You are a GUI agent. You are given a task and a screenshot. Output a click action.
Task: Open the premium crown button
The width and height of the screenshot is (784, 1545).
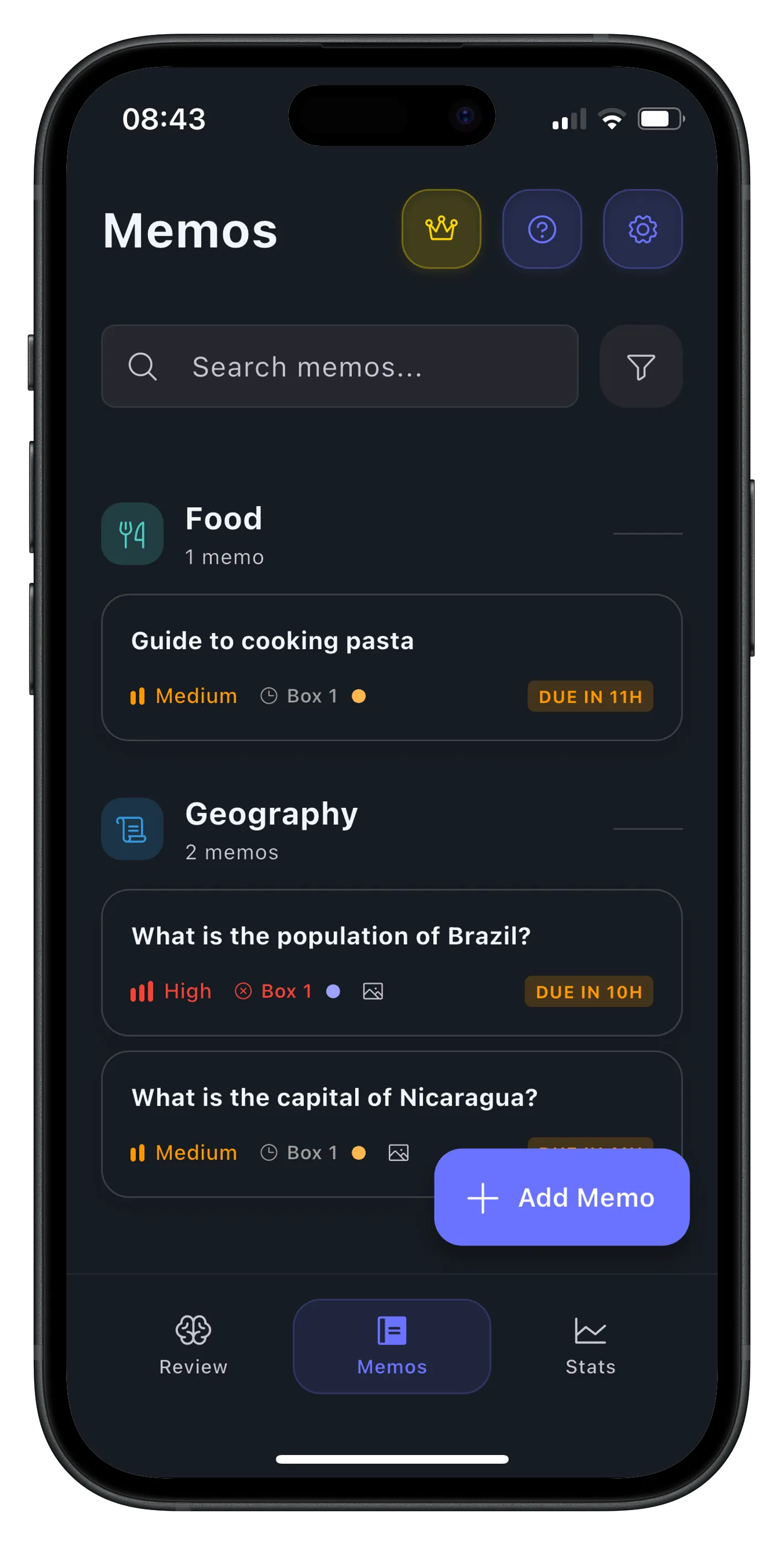[441, 229]
